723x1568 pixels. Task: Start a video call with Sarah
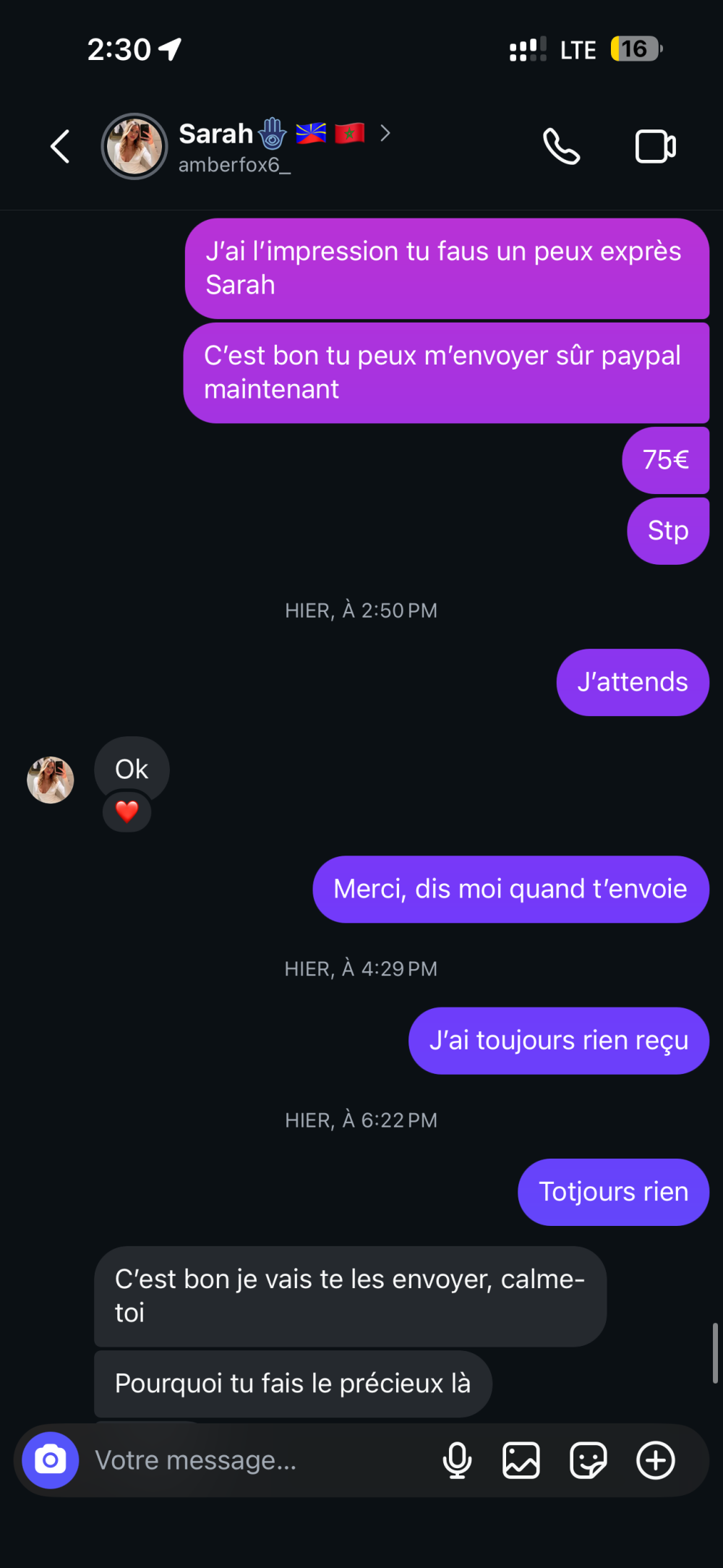coord(655,147)
